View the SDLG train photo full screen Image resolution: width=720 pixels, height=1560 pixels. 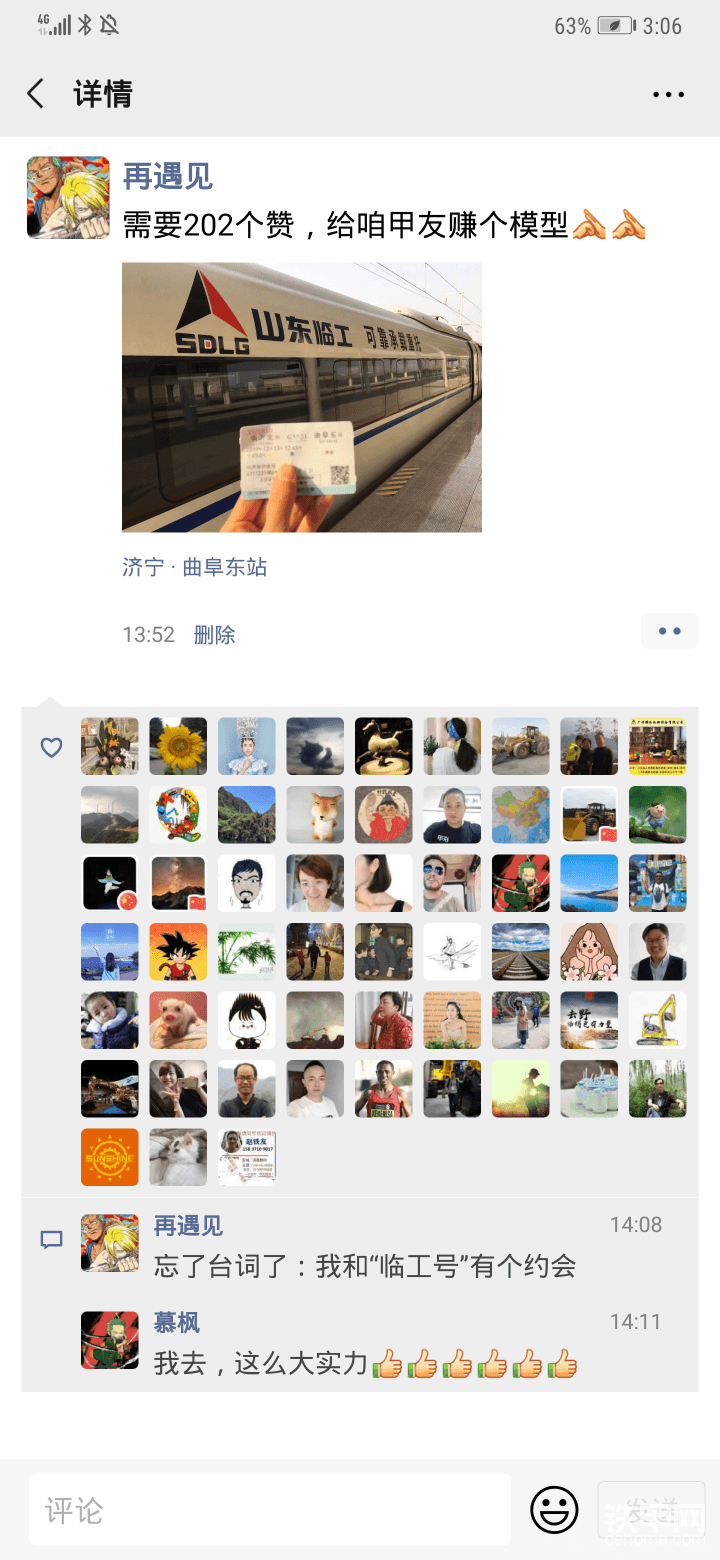[x=301, y=397]
